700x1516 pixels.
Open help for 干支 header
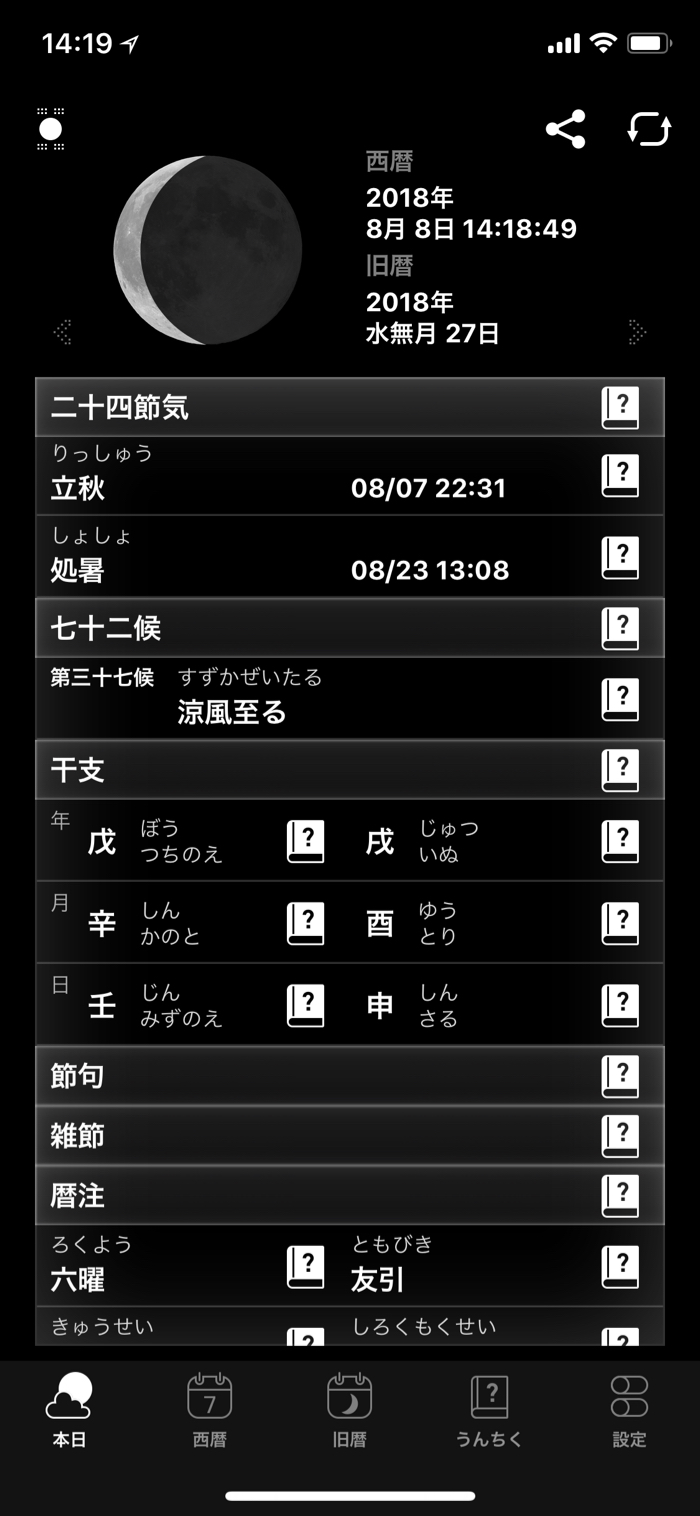tap(620, 770)
